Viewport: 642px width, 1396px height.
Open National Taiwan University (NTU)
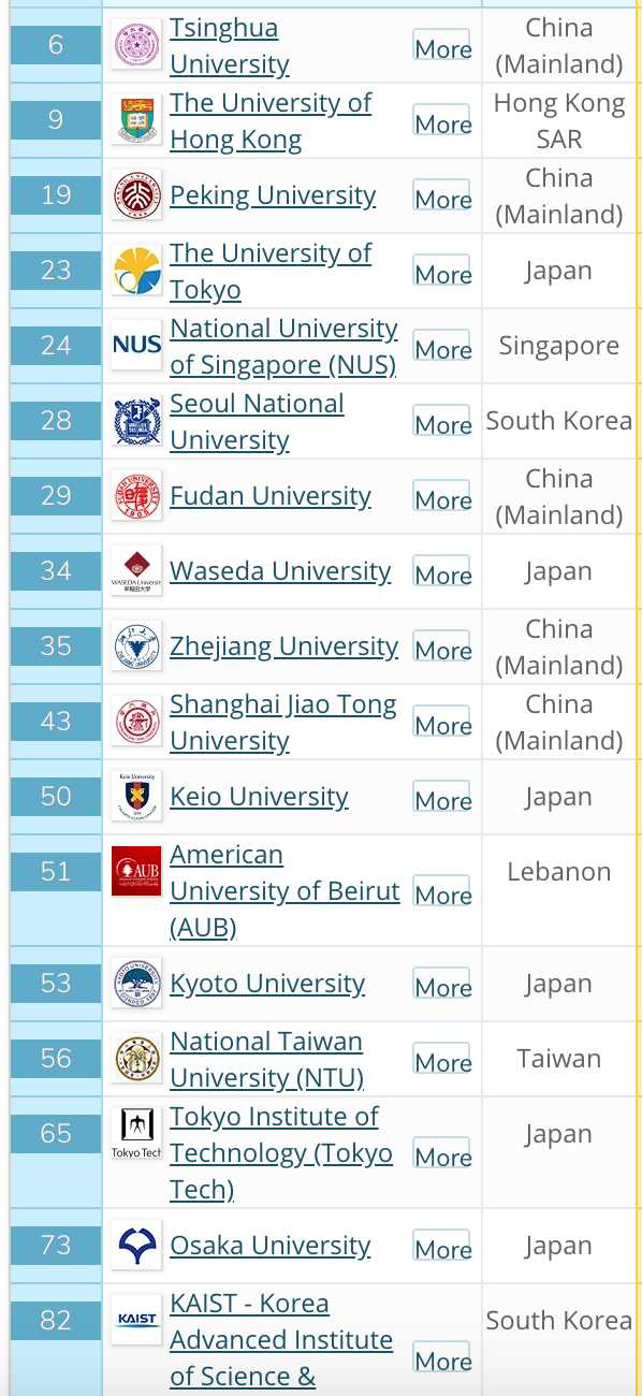point(266,1059)
